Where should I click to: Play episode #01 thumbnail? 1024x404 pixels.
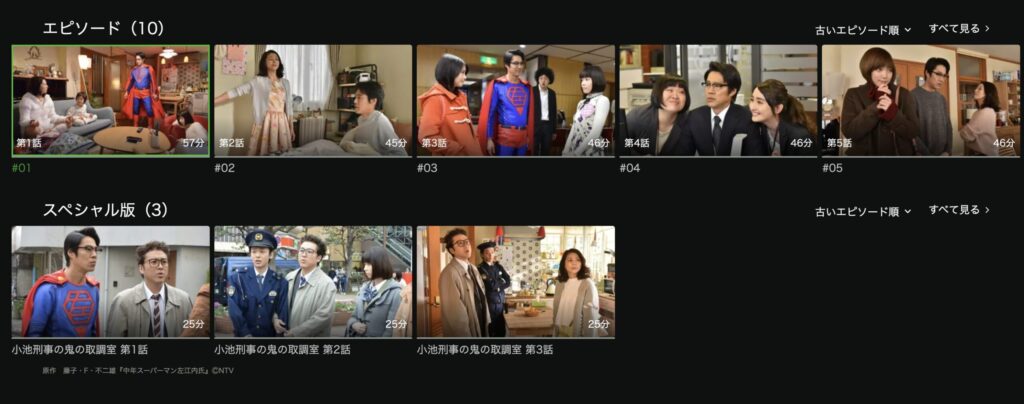pos(110,100)
